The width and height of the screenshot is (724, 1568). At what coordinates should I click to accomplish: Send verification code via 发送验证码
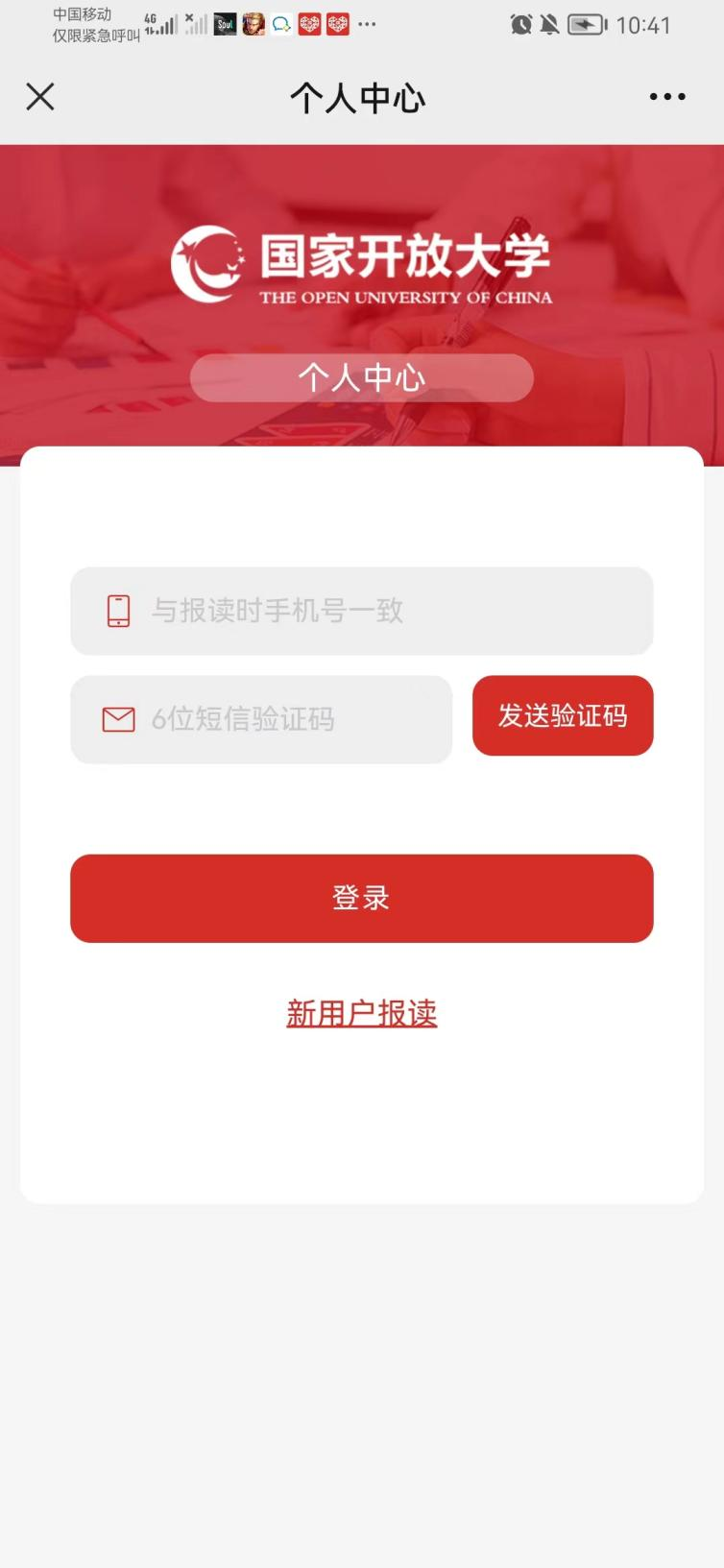pos(563,715)
